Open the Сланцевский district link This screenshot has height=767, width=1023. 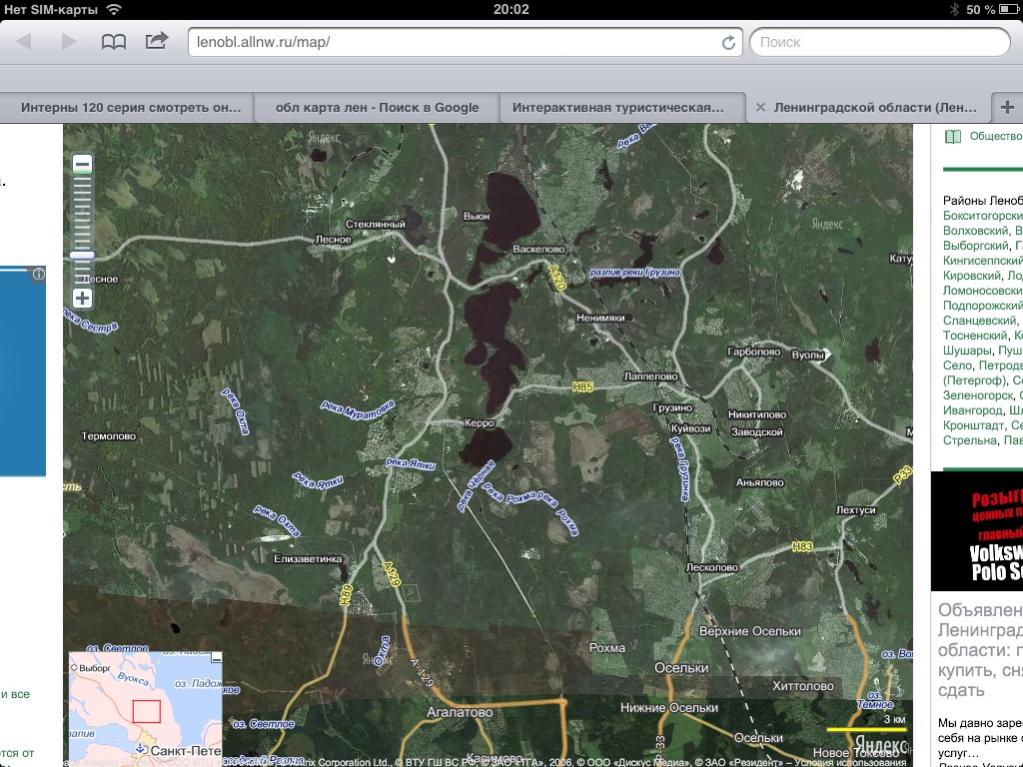click(x=979, y=320)
